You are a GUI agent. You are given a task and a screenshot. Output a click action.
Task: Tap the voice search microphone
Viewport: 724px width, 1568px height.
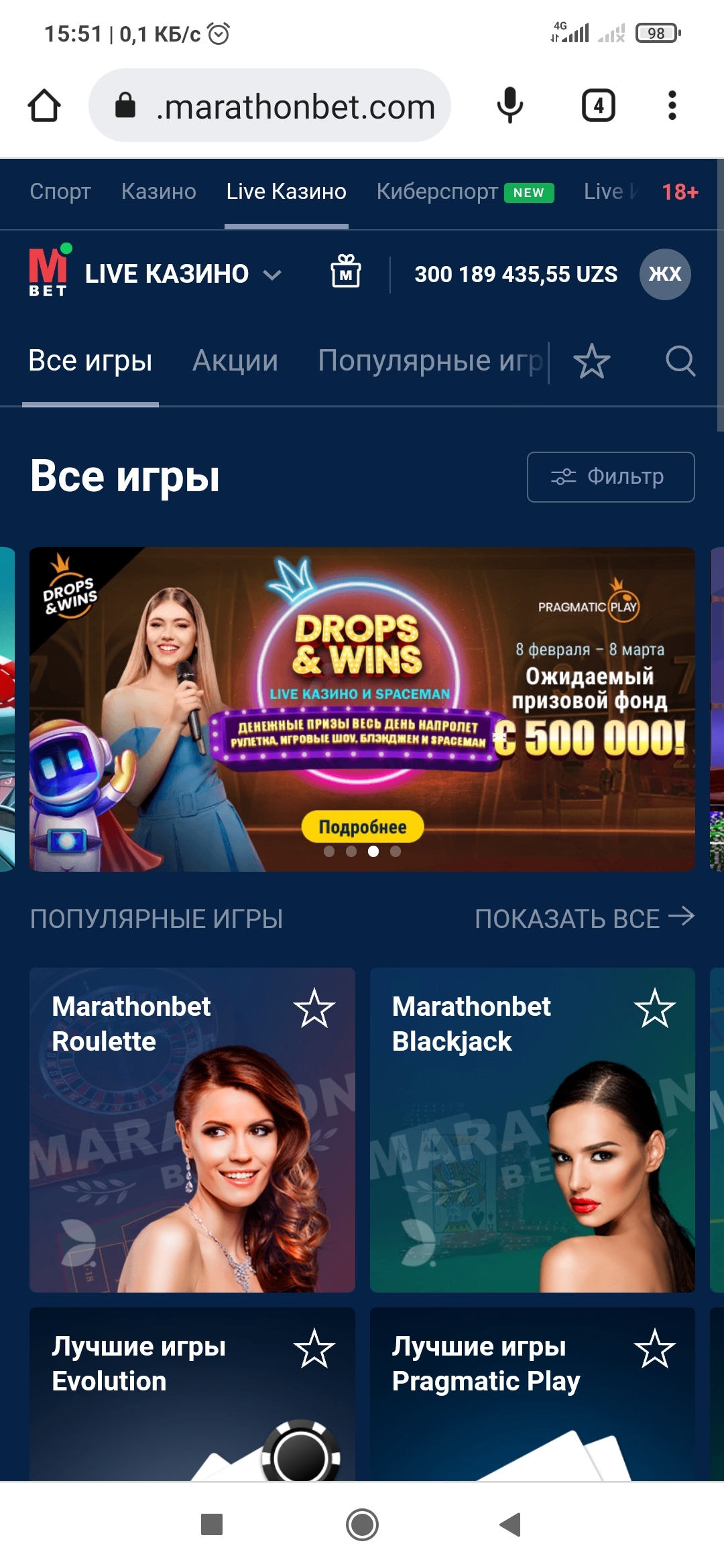[510, 105]
